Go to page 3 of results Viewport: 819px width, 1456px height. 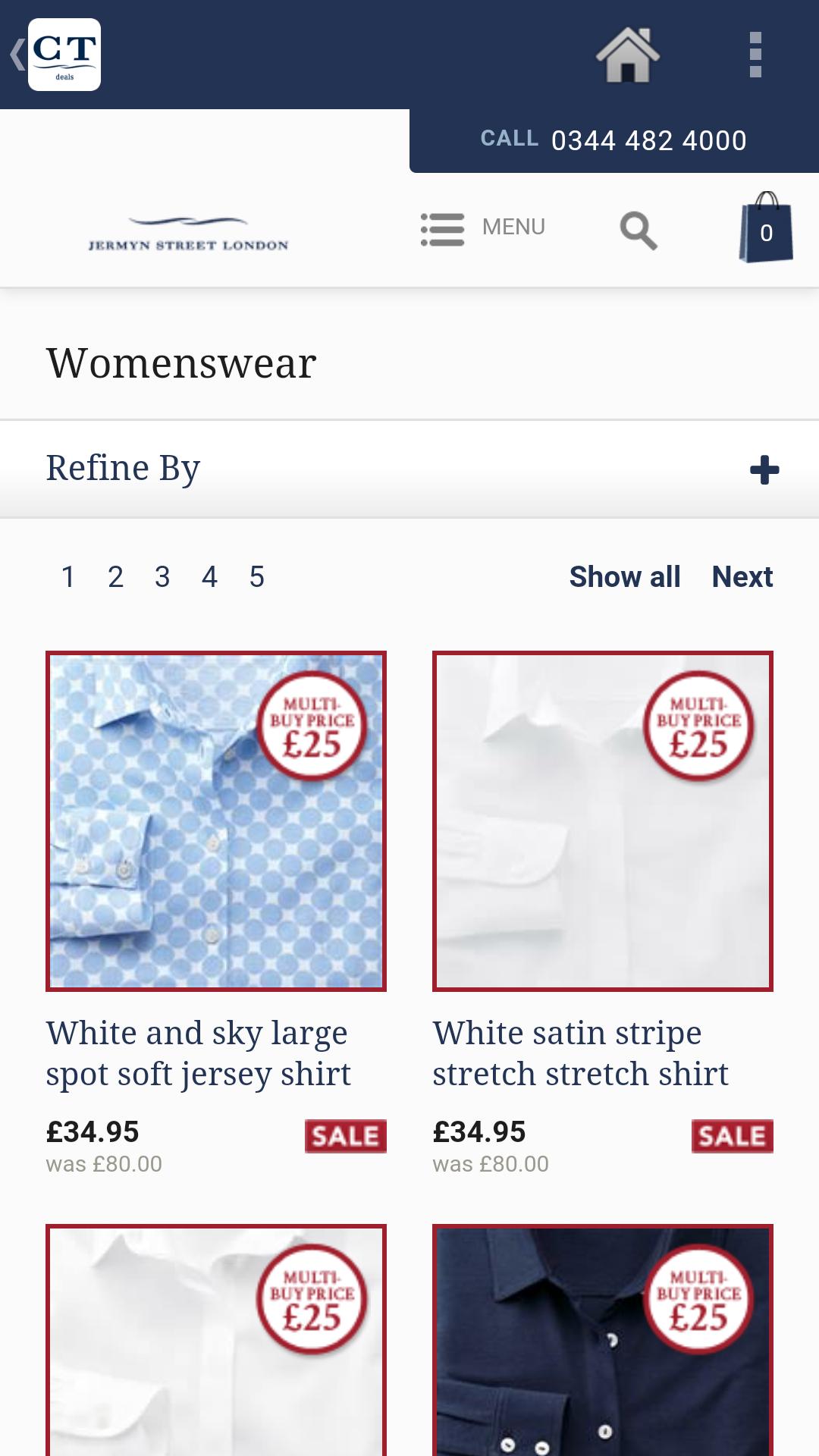click(x=162, y=577)
